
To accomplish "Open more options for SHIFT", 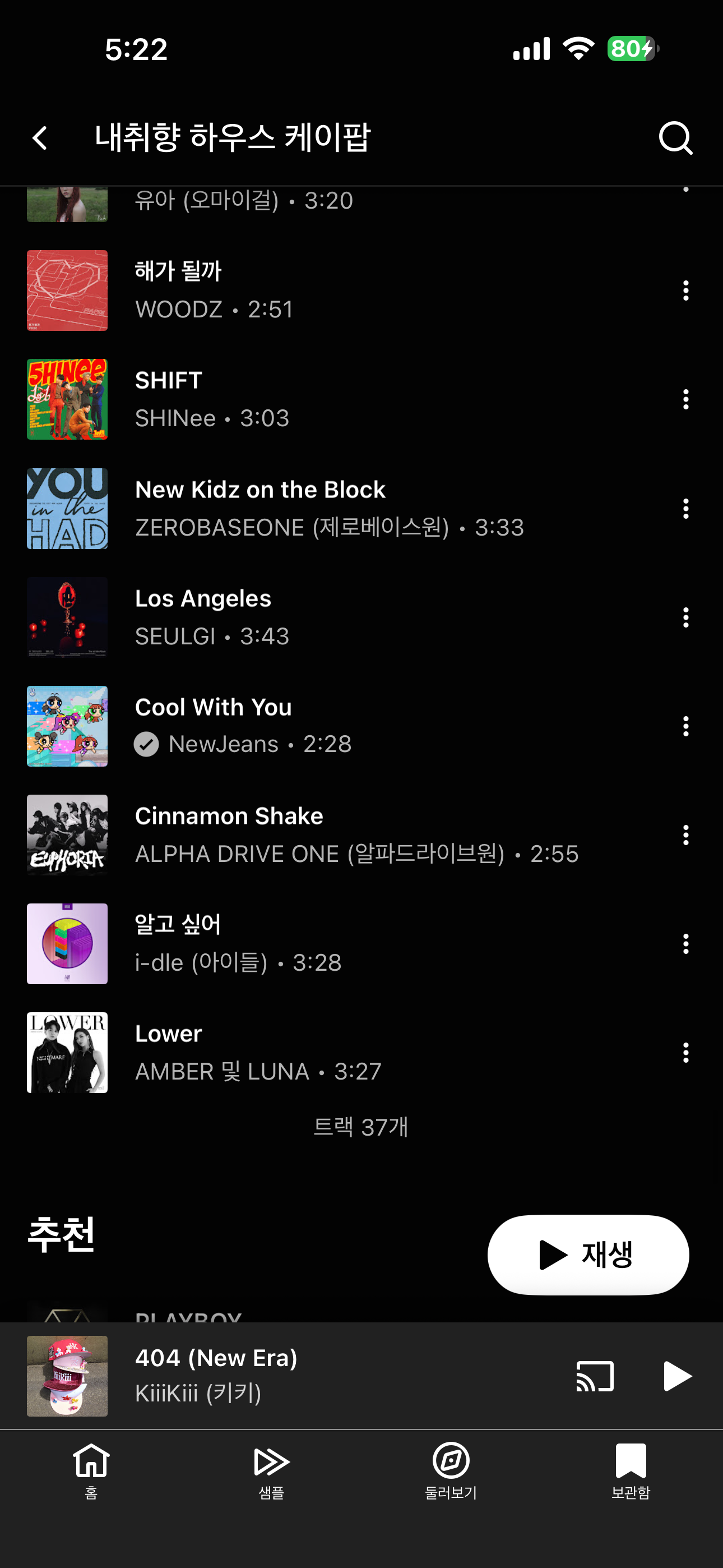I will [685, 399].
